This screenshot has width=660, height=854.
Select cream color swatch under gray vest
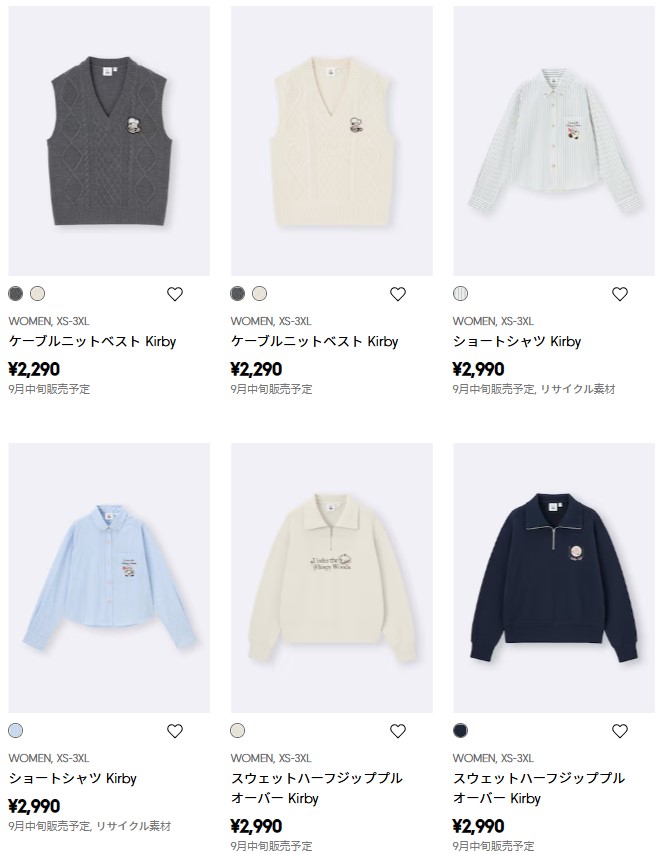point(38,294)
